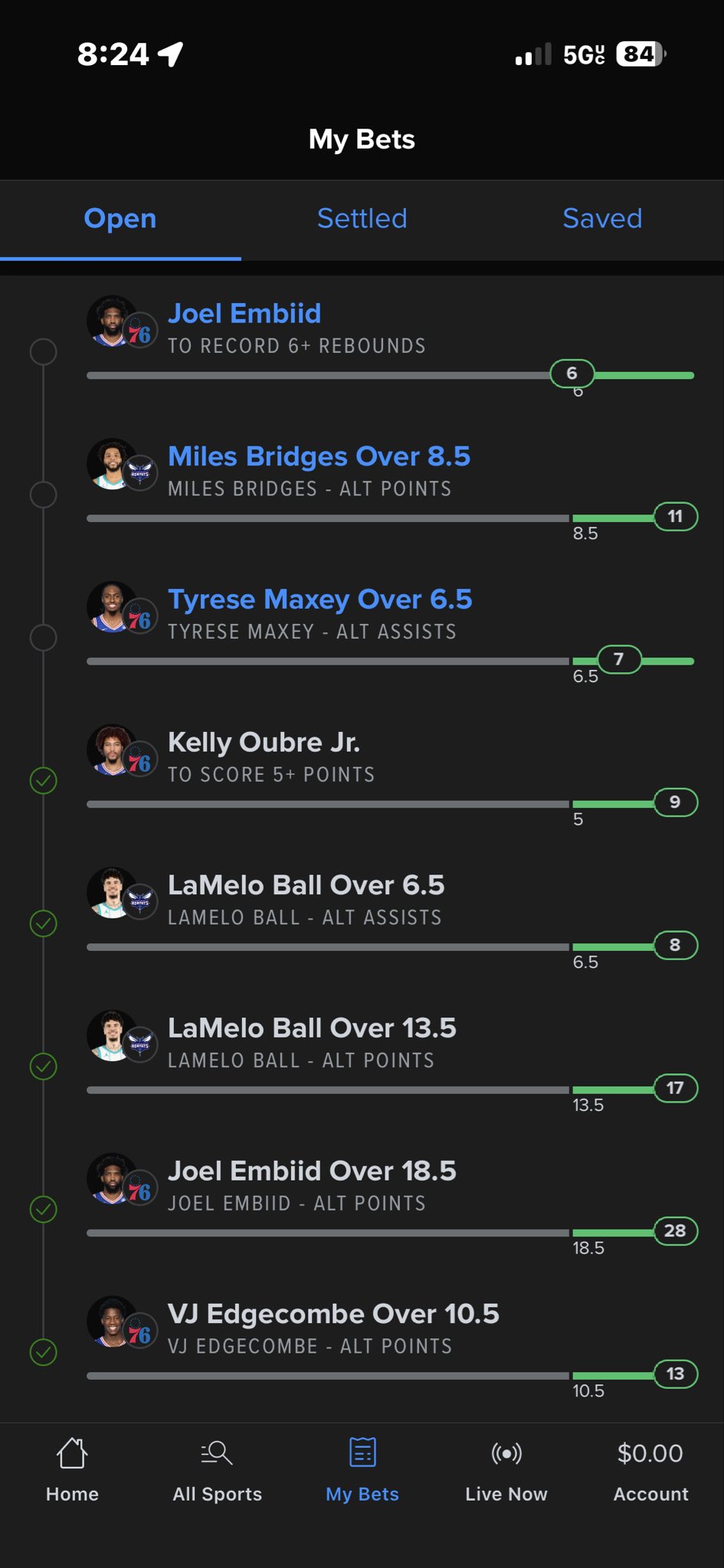Switch to the Settled tab
This screenshot has height=1568, width=724.
tap(362, 219)
